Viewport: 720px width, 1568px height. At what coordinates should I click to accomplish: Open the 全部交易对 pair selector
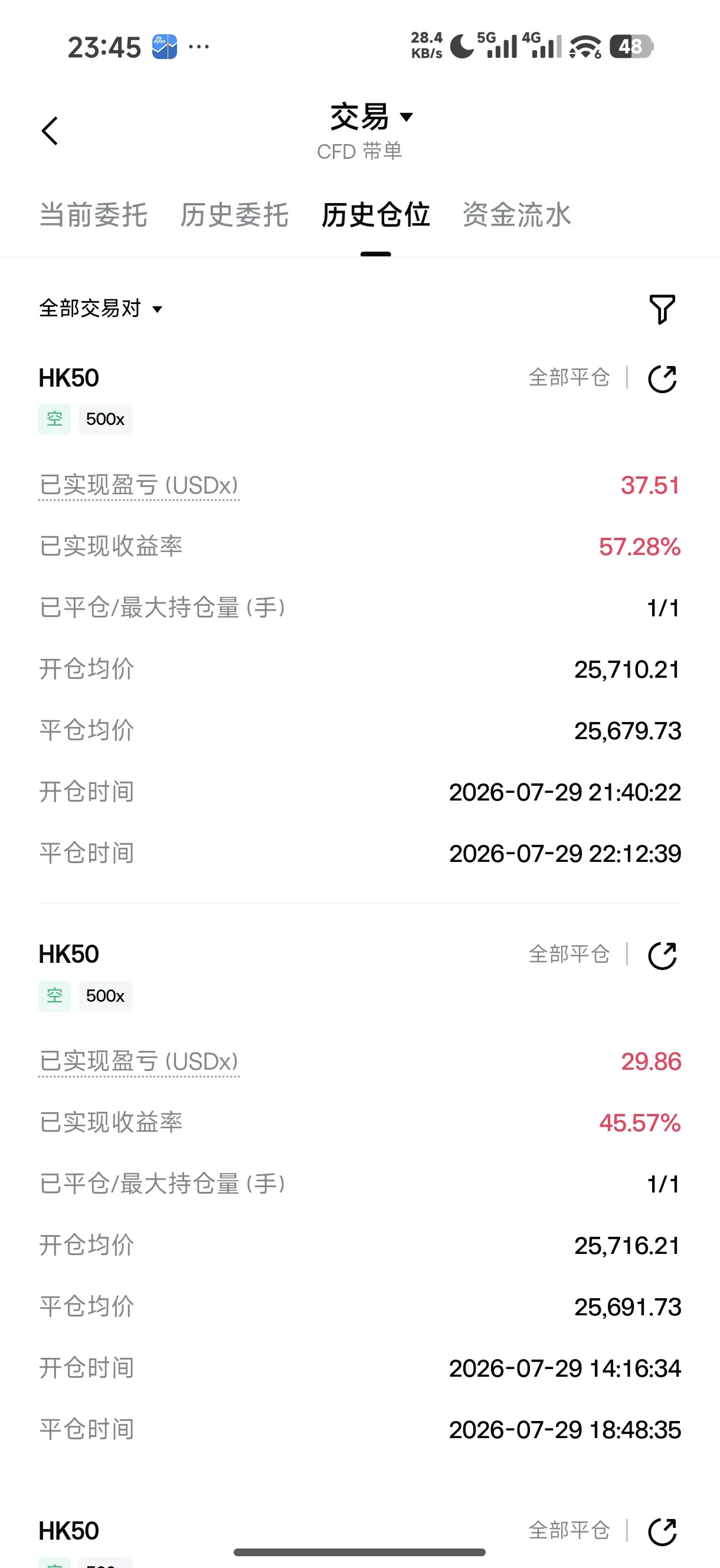[101, 309]
